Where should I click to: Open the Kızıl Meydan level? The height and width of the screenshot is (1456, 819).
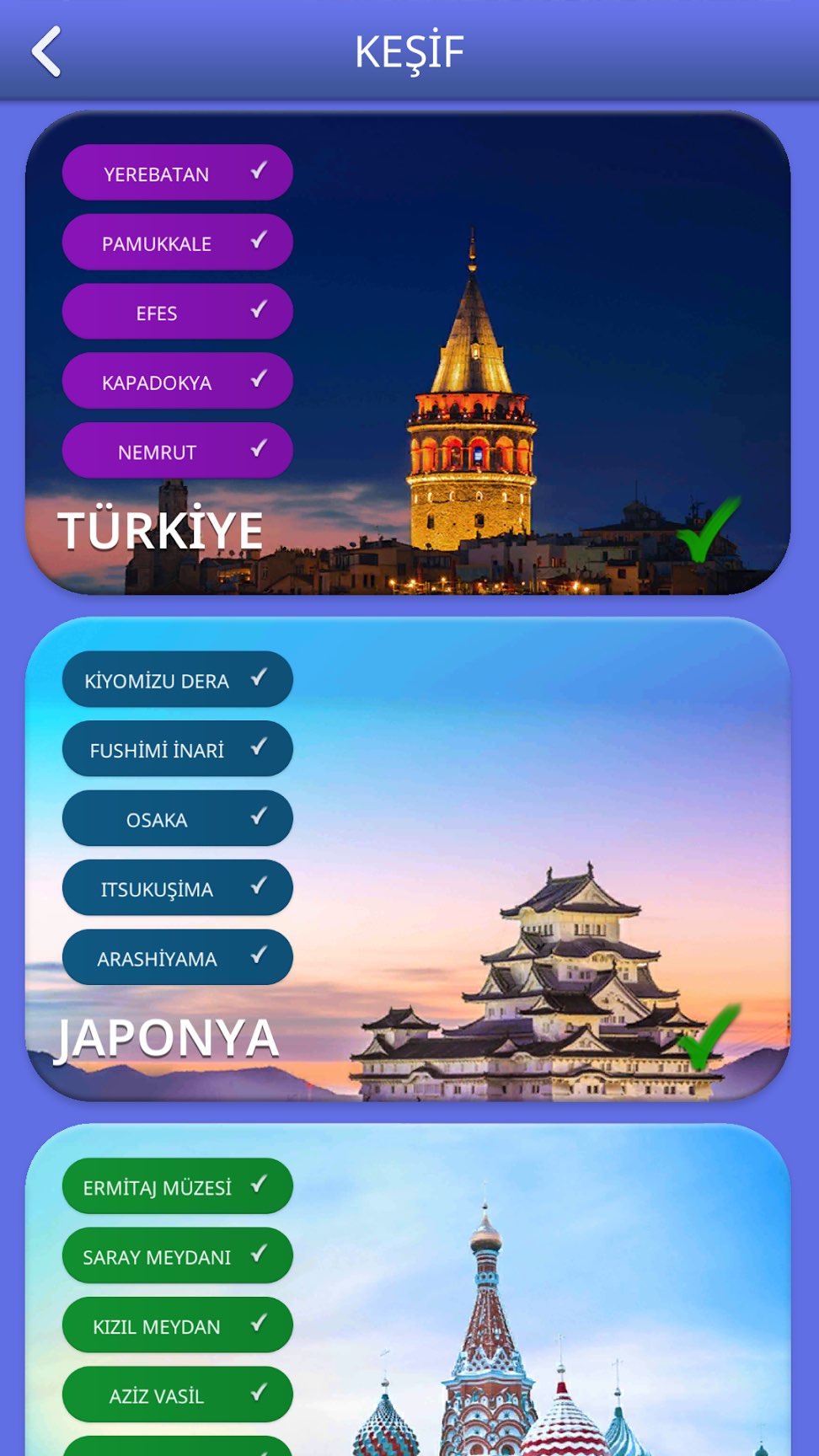click(x=178, y=1325)
